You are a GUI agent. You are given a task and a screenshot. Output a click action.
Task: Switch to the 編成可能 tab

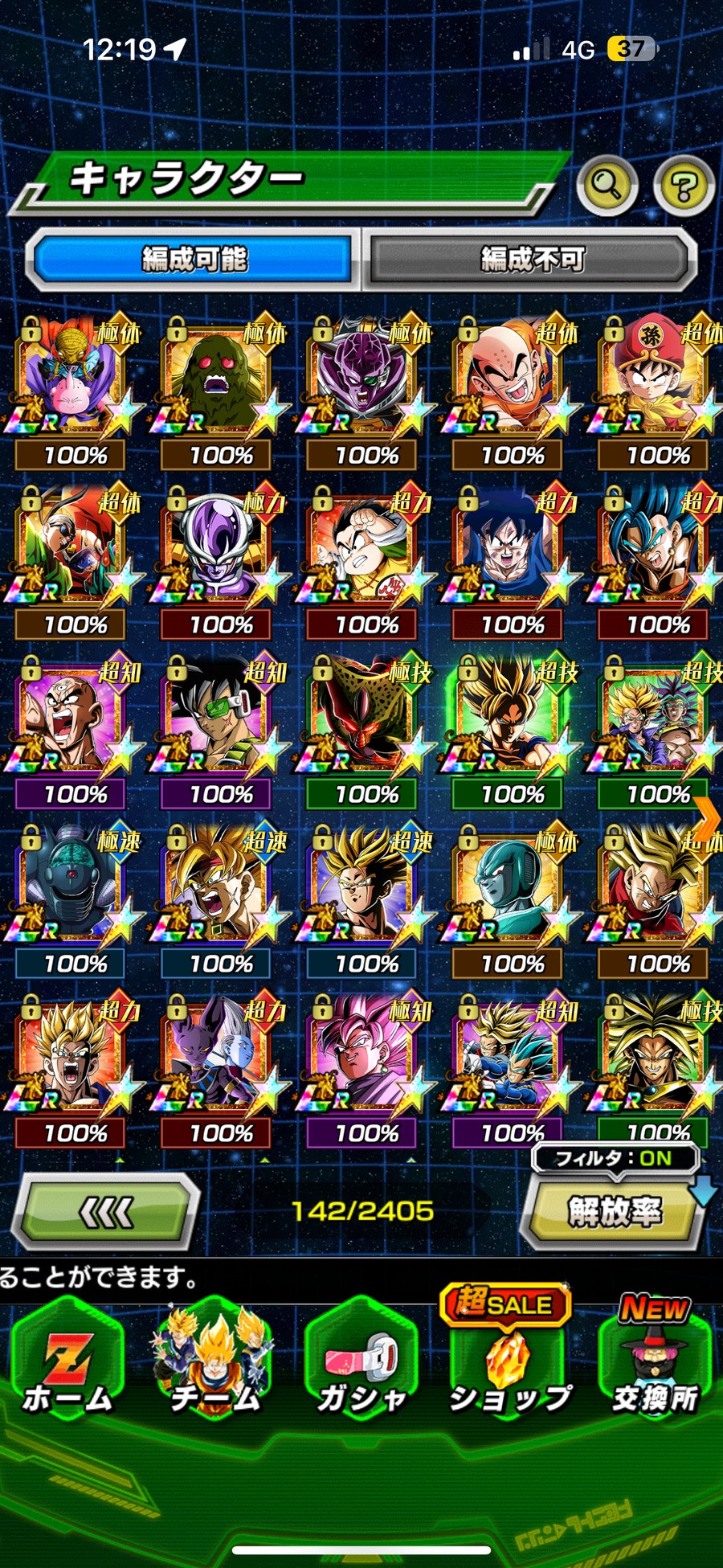click(x=193, y=260)
